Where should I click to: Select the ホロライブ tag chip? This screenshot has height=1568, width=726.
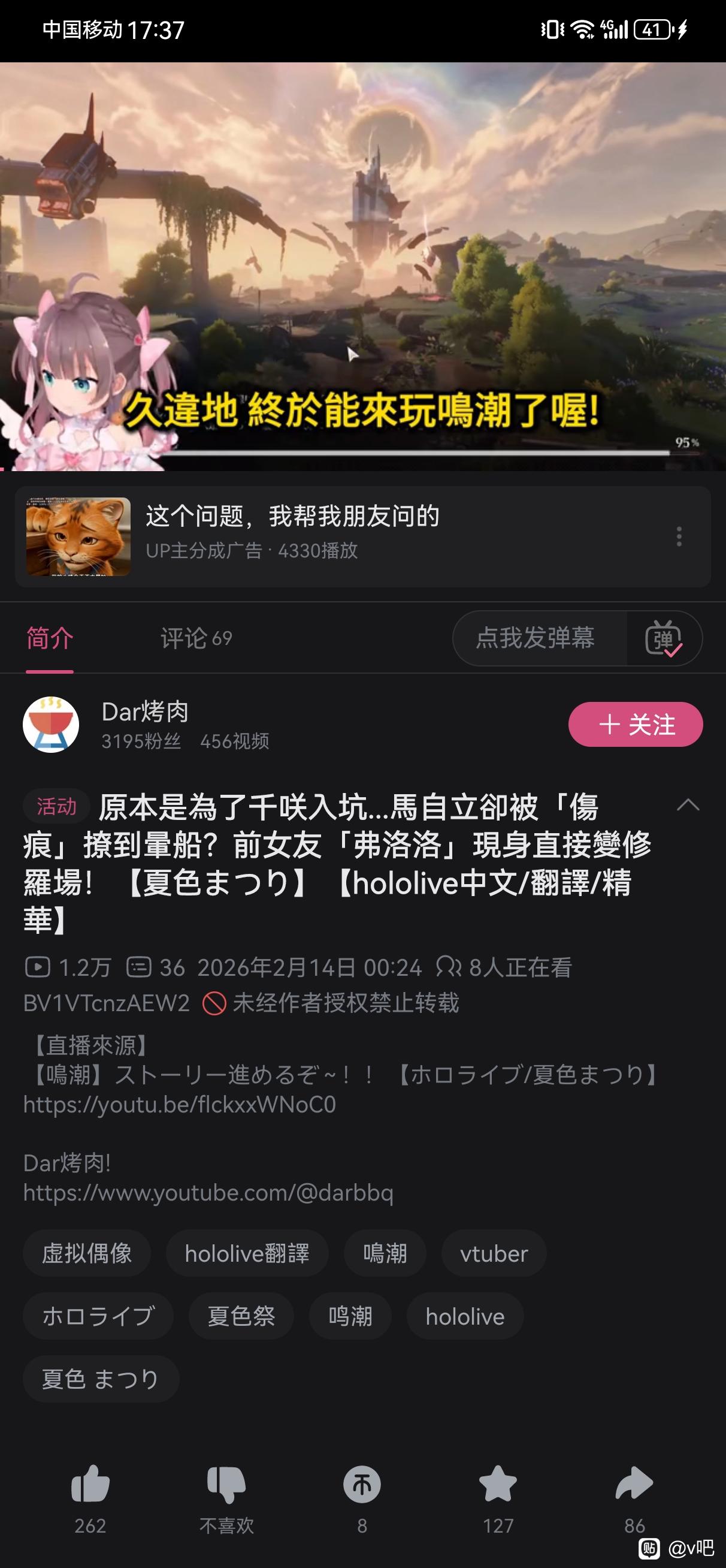pos(98,1316)
